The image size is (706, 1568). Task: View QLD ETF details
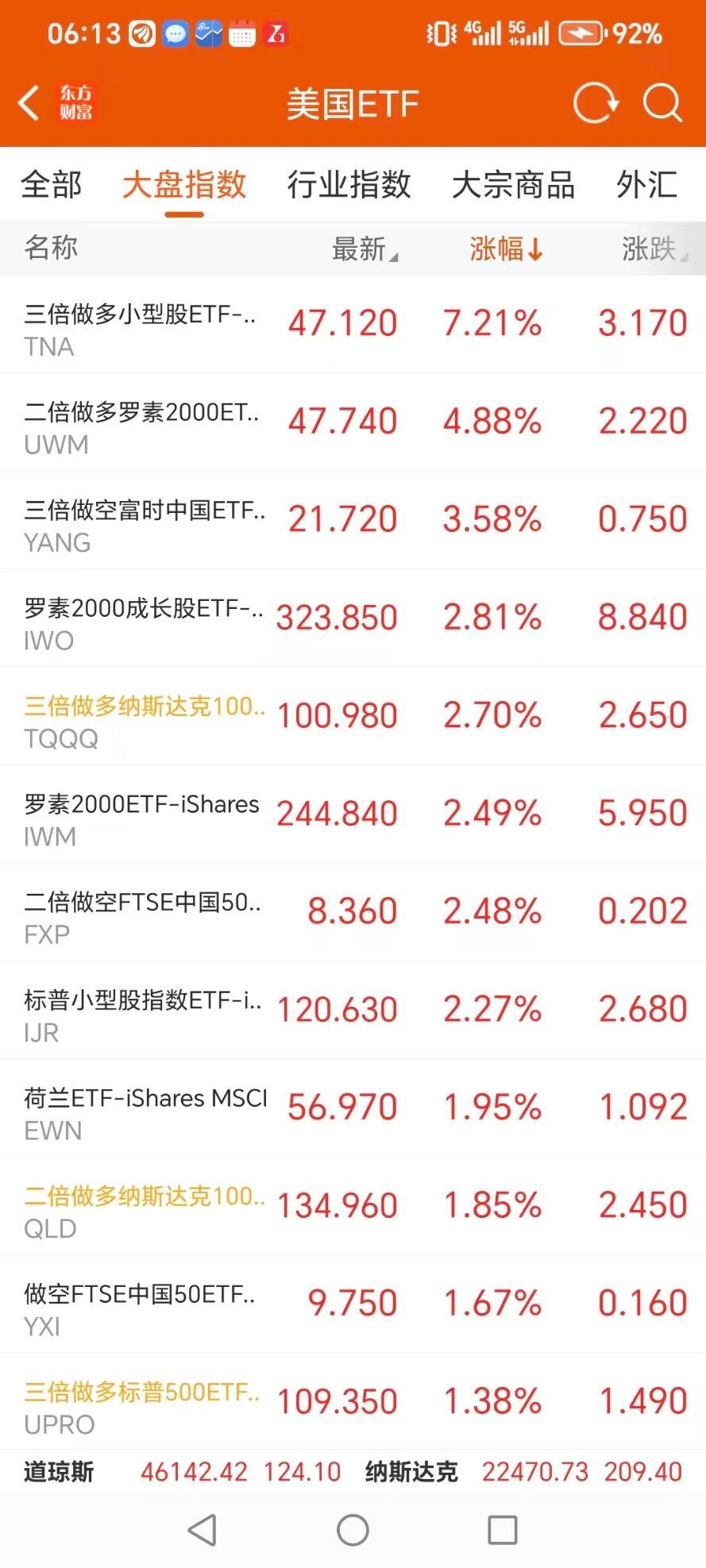click(353, 1206)
